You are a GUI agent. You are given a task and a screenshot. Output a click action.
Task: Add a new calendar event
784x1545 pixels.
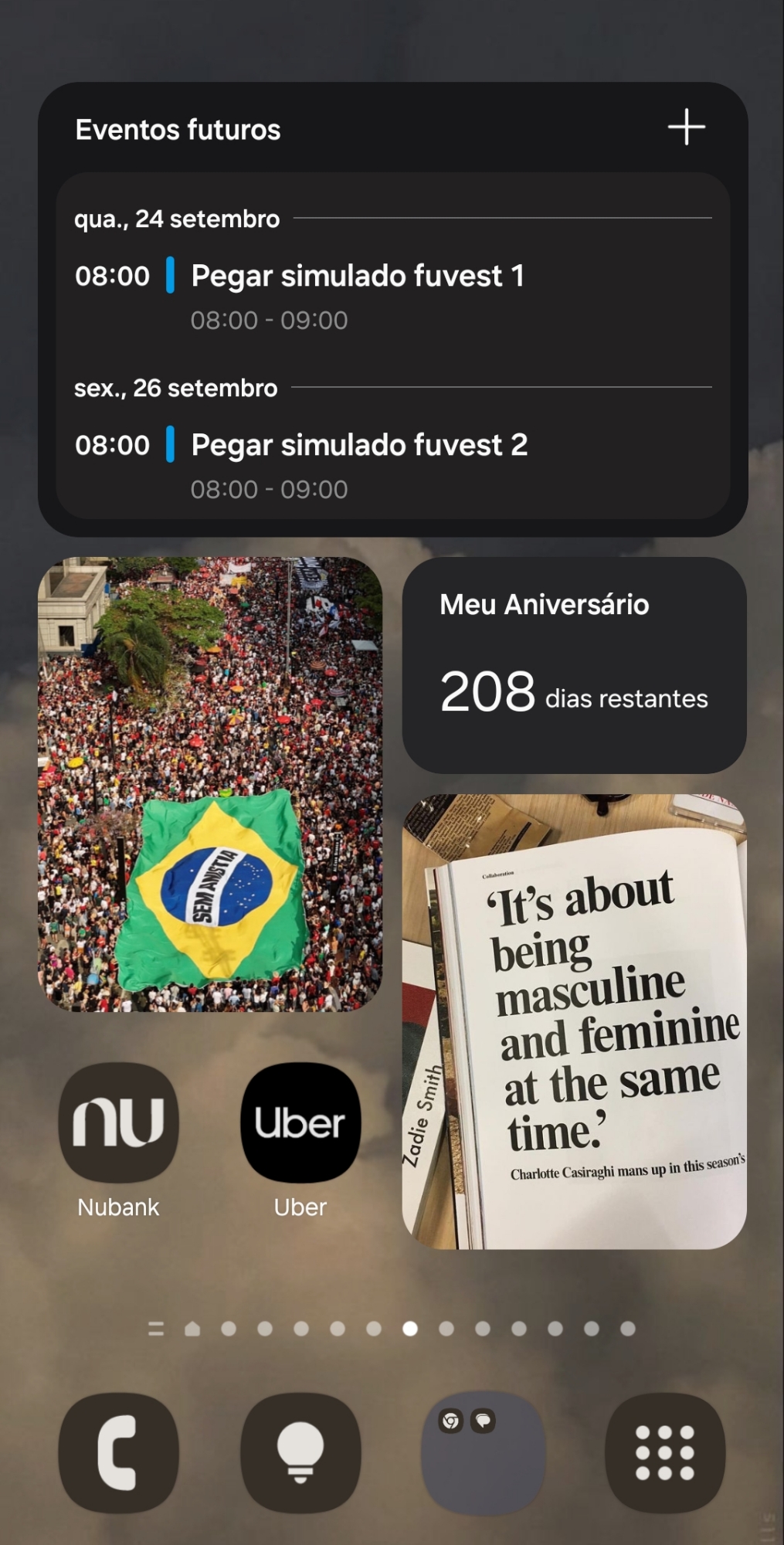coord(686,127)
